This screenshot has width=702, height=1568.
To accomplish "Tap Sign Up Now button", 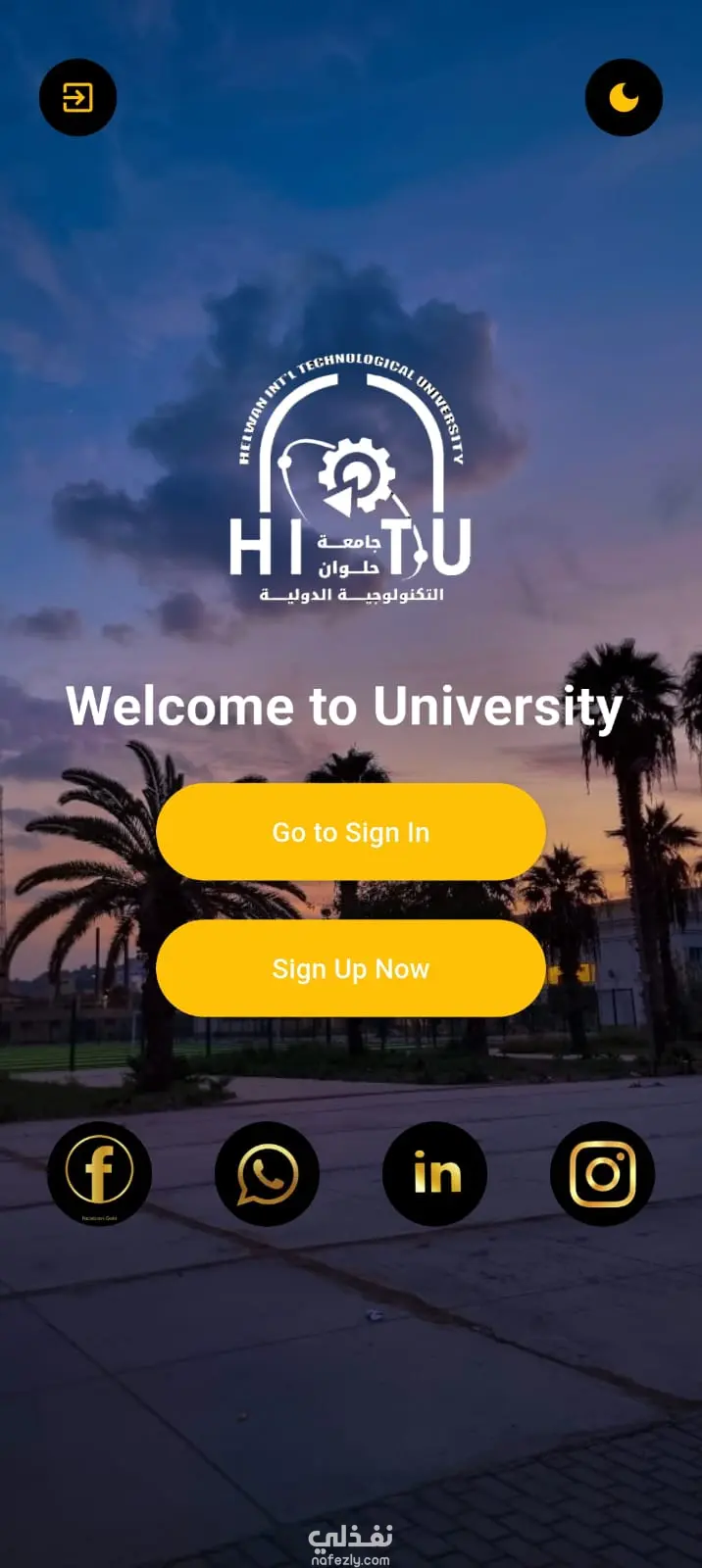I will click(351, 968).
